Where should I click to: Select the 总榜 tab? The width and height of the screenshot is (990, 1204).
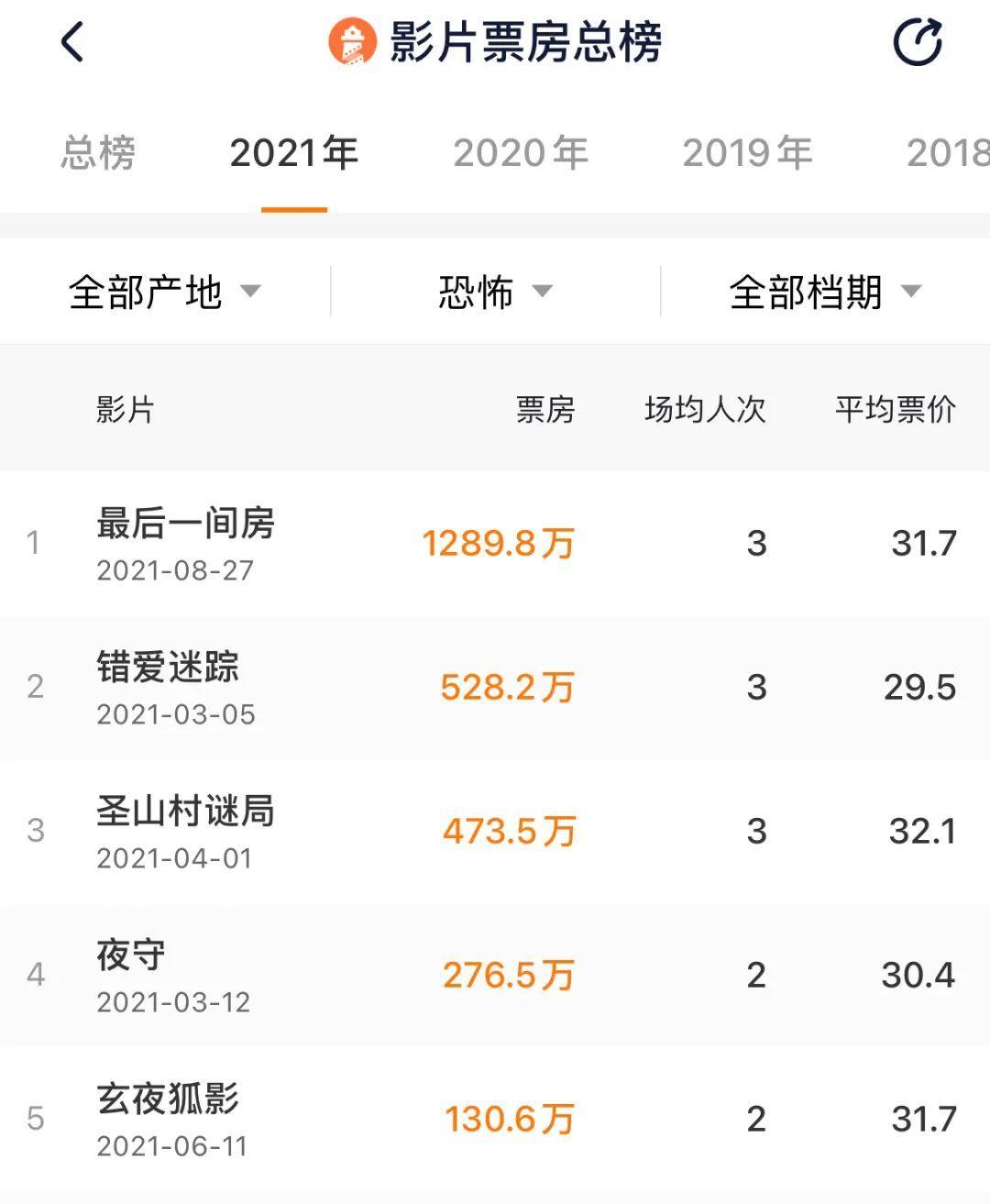pos(97,153)
